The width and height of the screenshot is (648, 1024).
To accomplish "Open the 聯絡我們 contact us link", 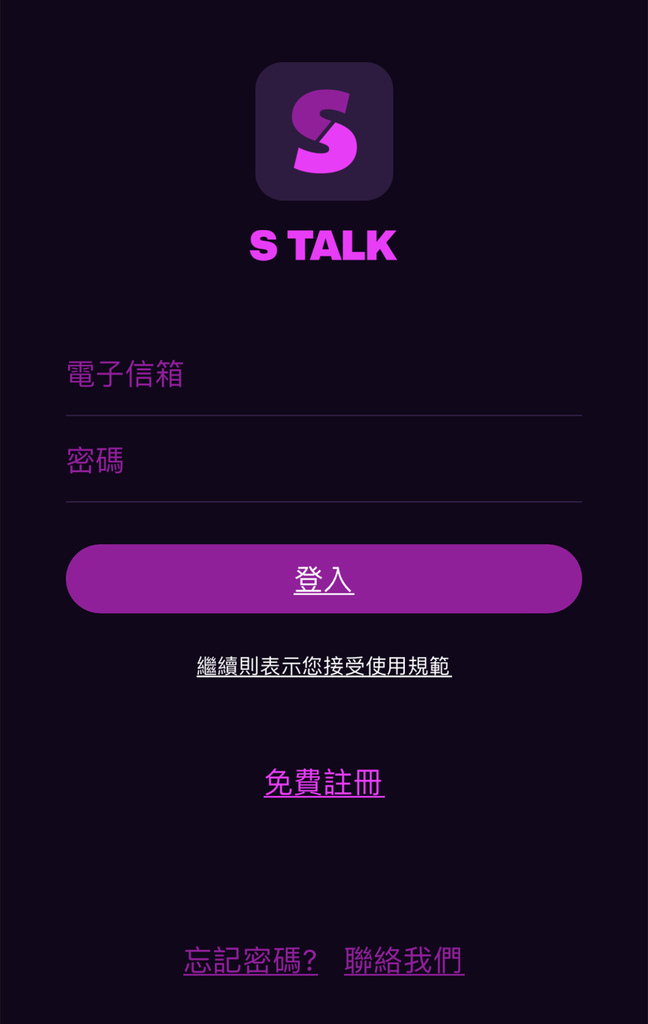I will pyautogui.click(x=403, y=961).
